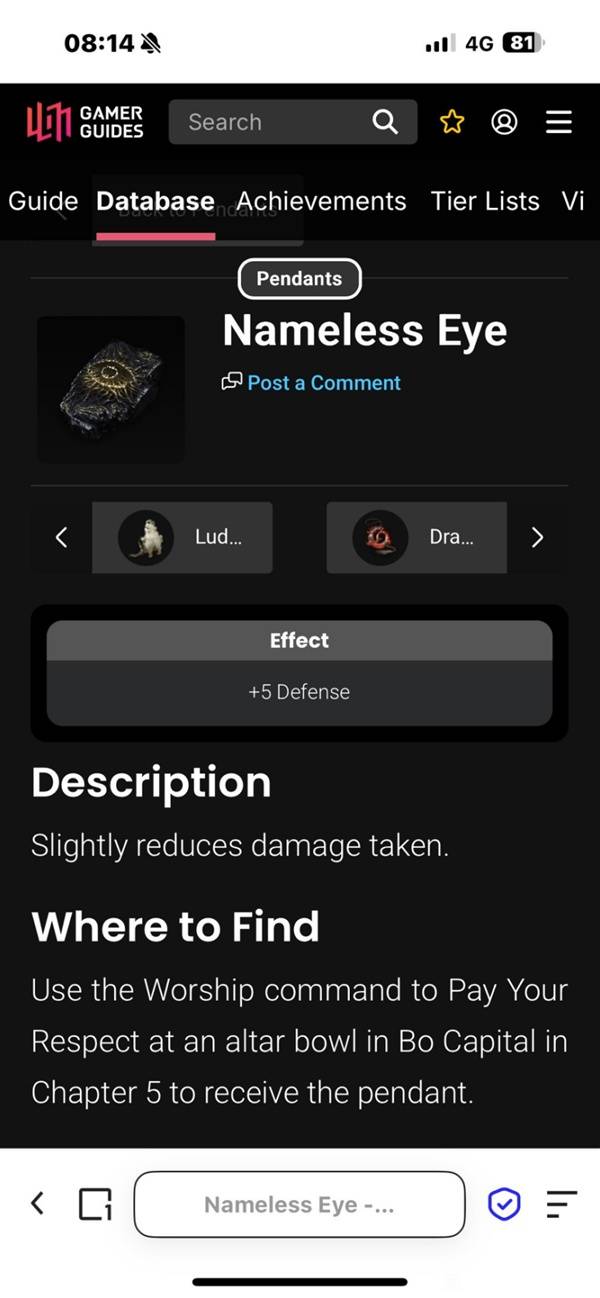Tap the Nameless Eye address bar
Image resolution: width=600 pixels, height=1298 pixels.
click(x=299, y=1205)
